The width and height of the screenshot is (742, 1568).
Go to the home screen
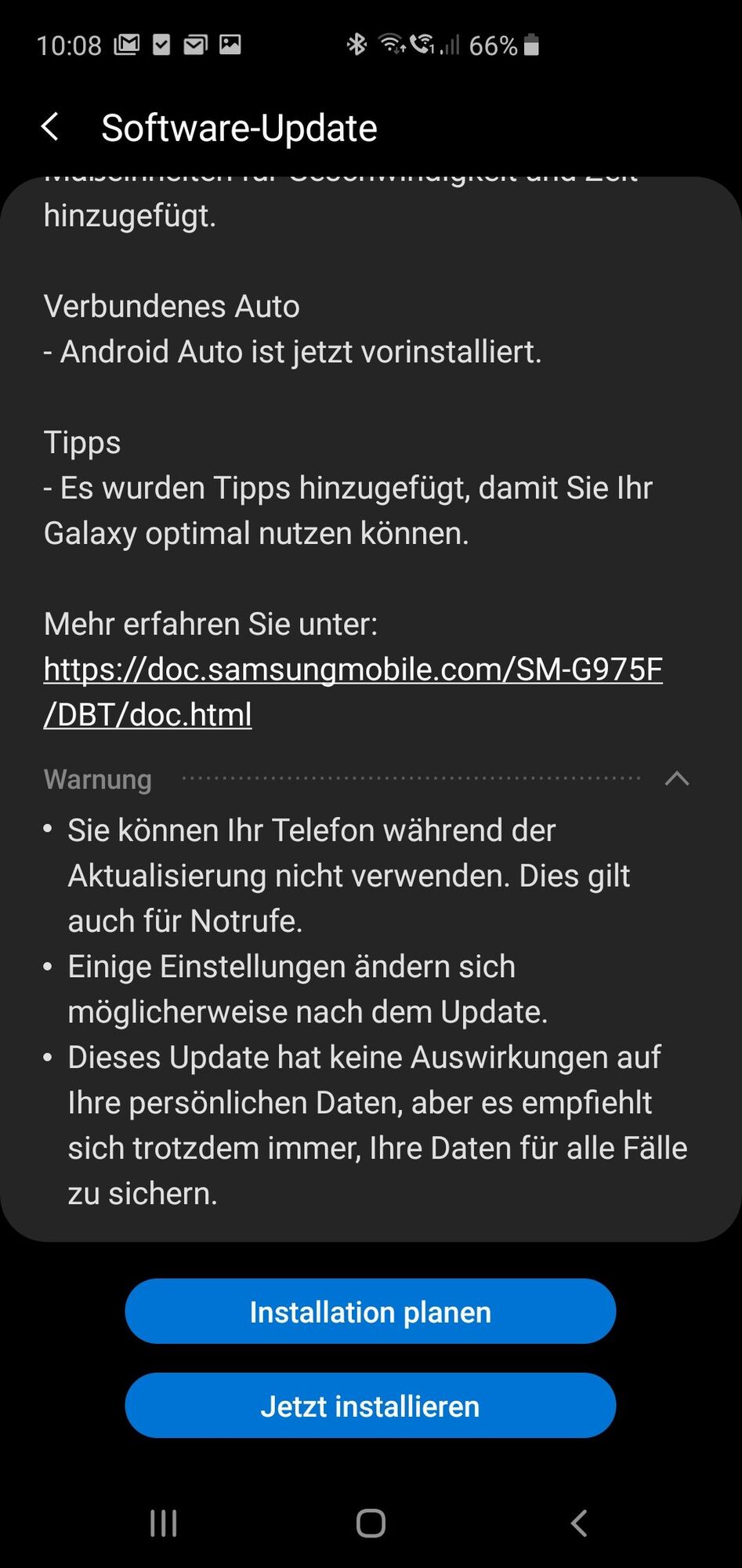371,1523
